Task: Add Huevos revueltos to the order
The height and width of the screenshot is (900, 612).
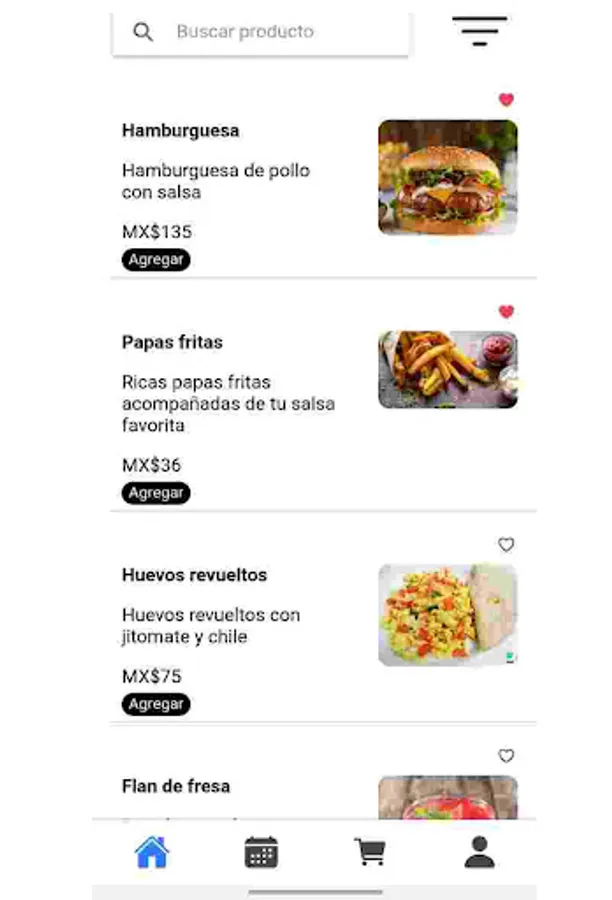Action: tap(156, 704)
